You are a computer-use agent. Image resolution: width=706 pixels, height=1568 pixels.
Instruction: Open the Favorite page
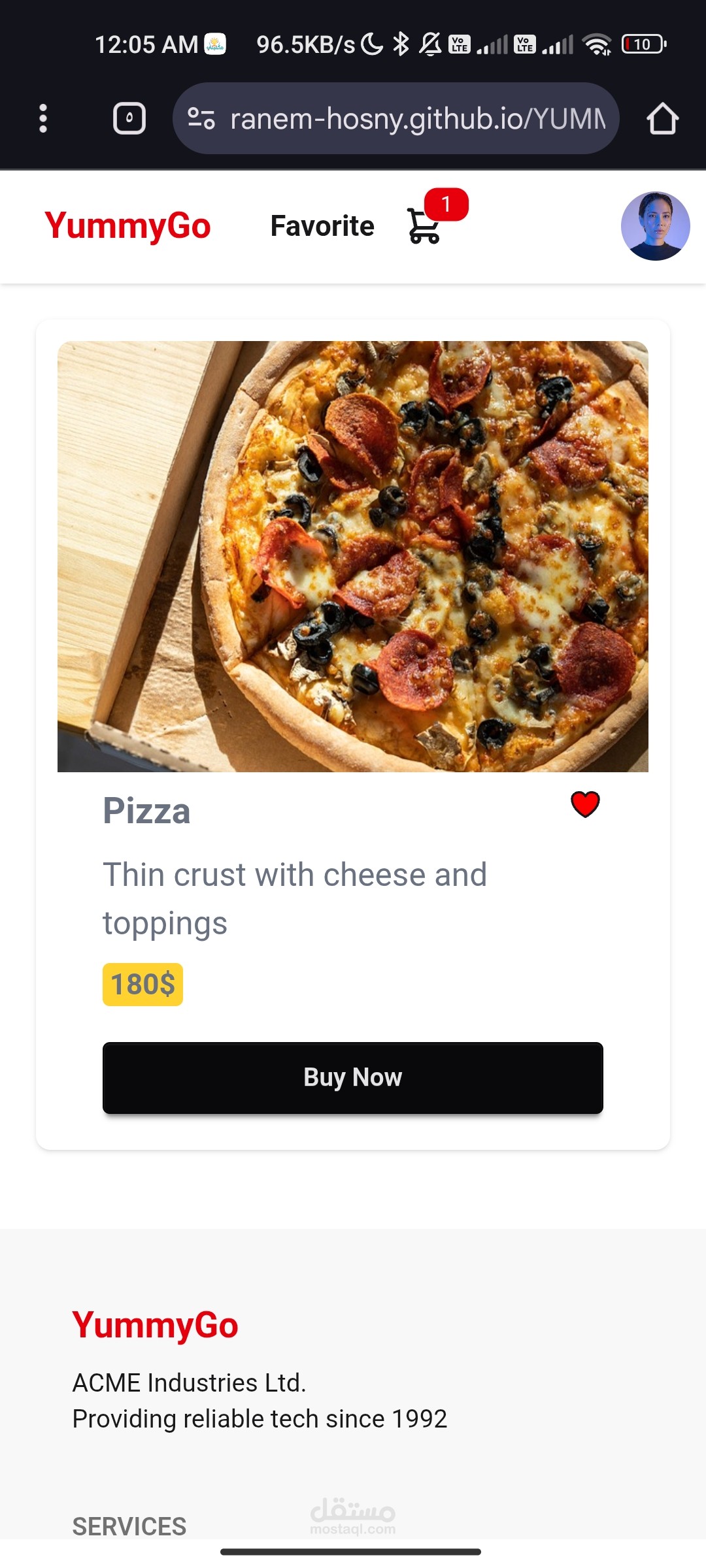coord(322,226)
